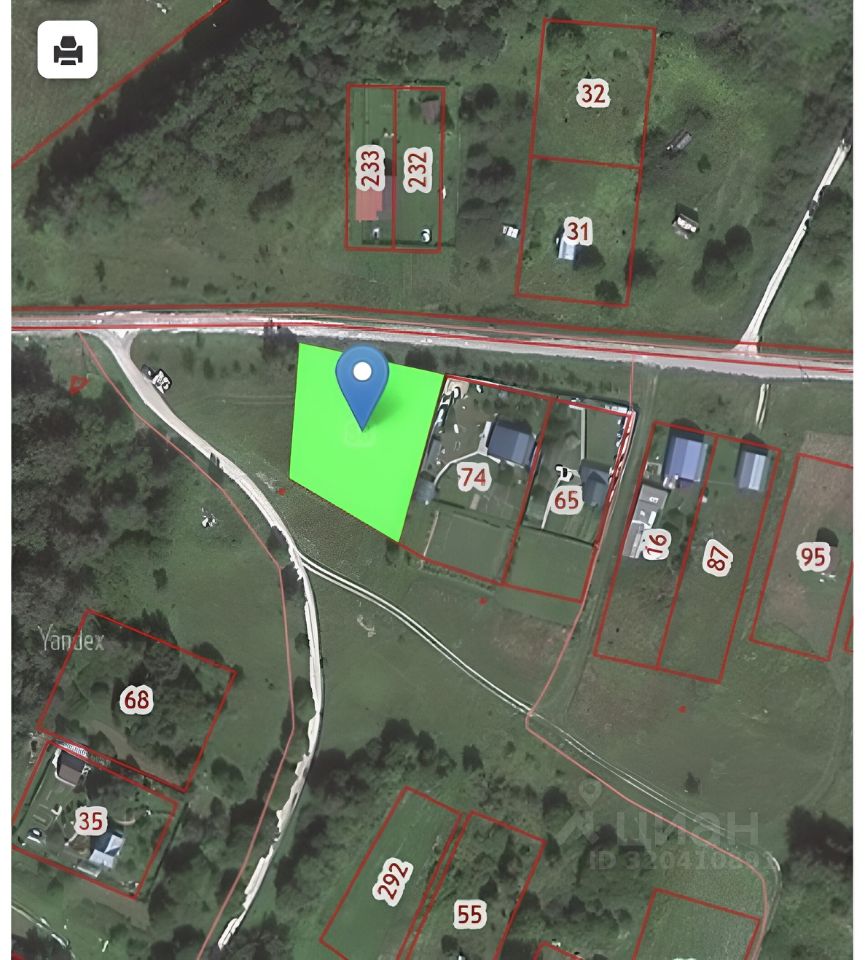This screenshot has width=865, height=960.
Task: Select the blue pin on the green plot
Action: (x=362, y=382)
